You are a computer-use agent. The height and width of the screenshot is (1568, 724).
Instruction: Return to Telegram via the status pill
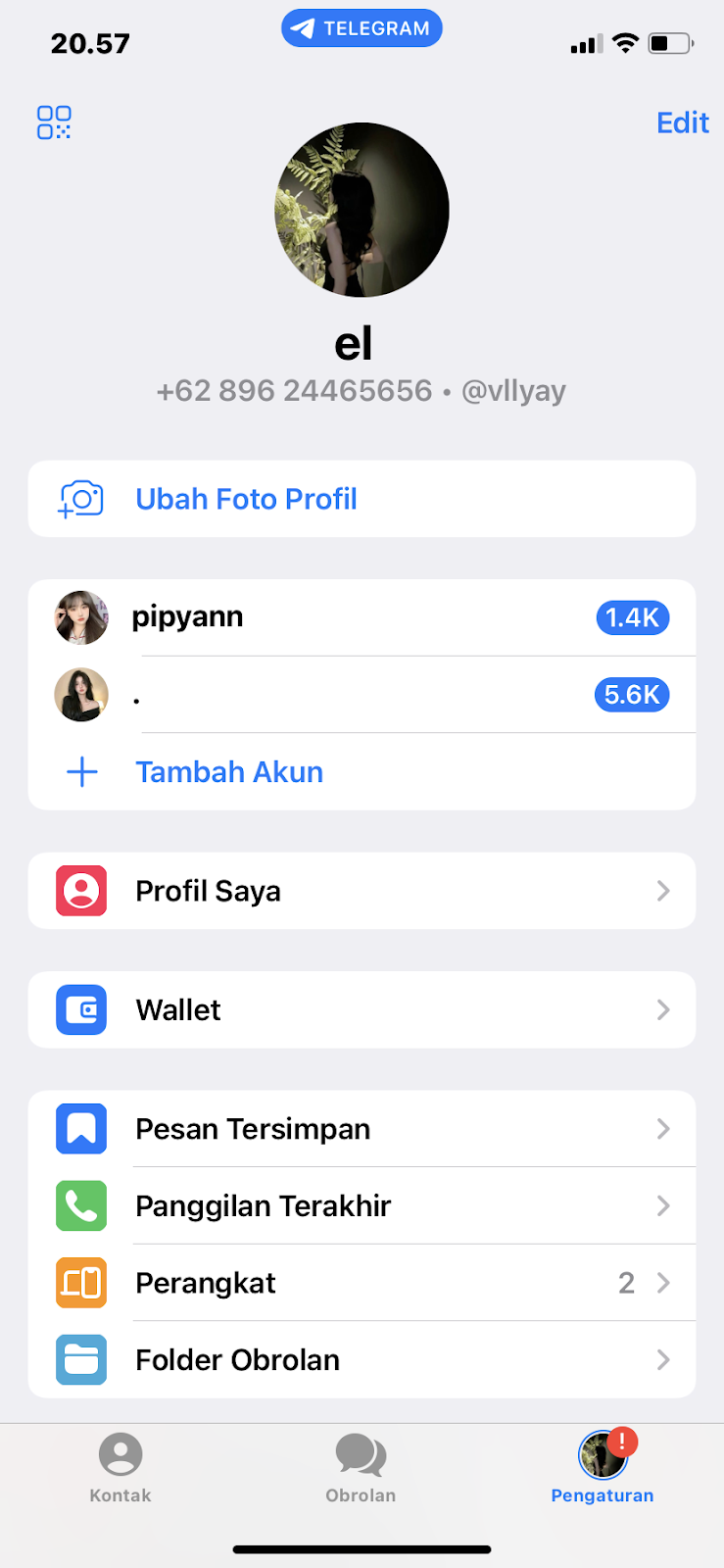tap(362, 28)
